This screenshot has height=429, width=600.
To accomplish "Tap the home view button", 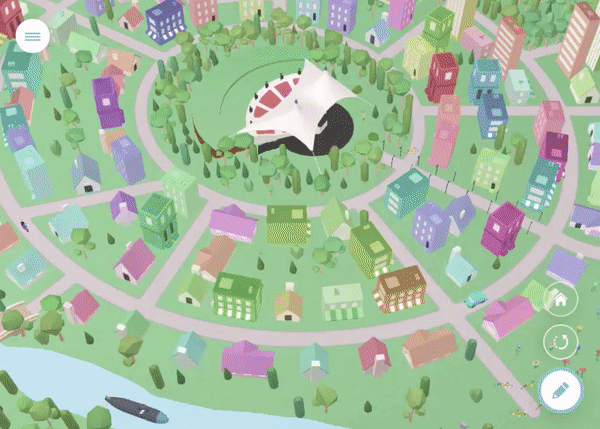I will coord(561,298).
